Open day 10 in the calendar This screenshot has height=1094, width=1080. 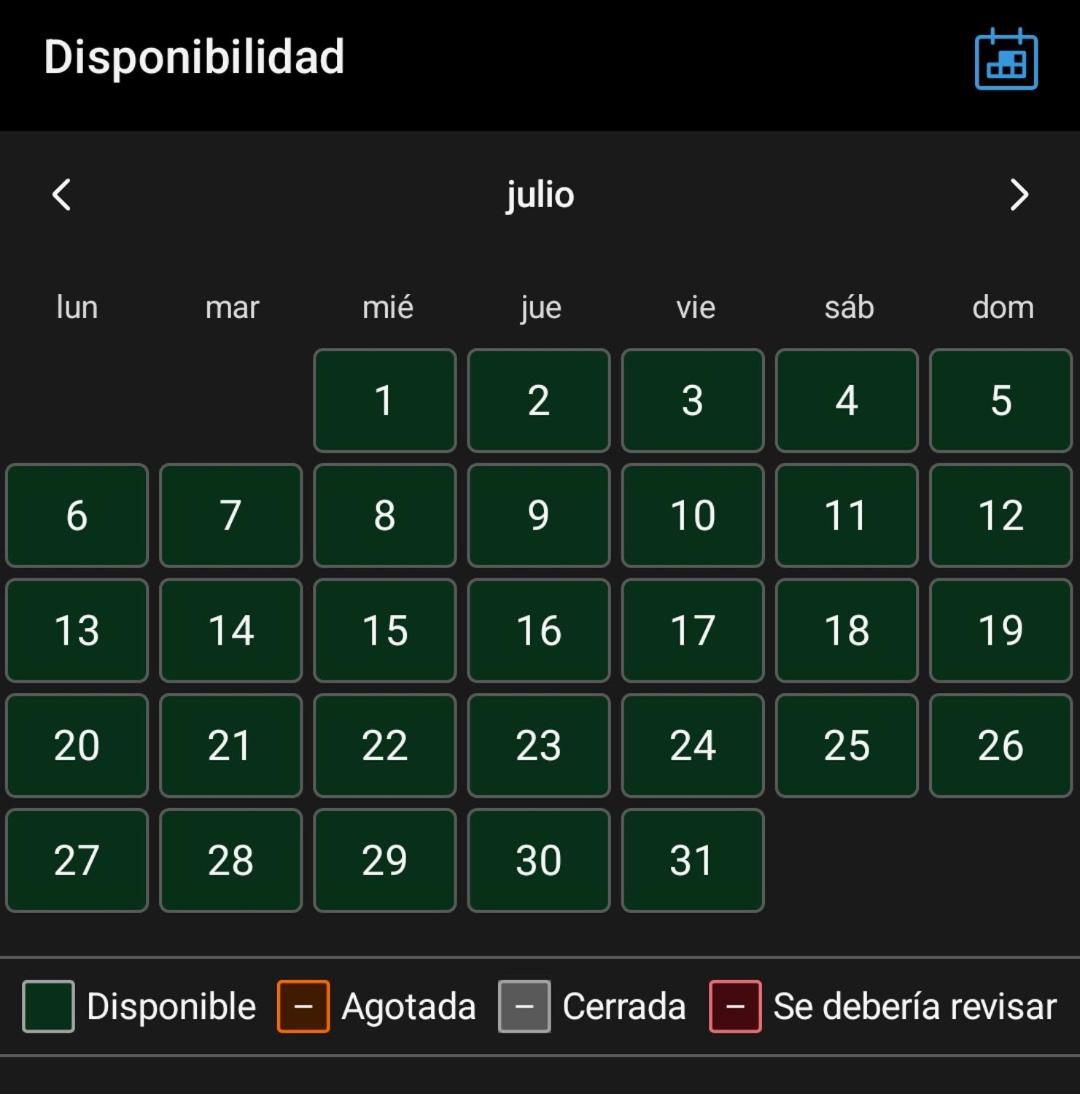coord(693,515)
